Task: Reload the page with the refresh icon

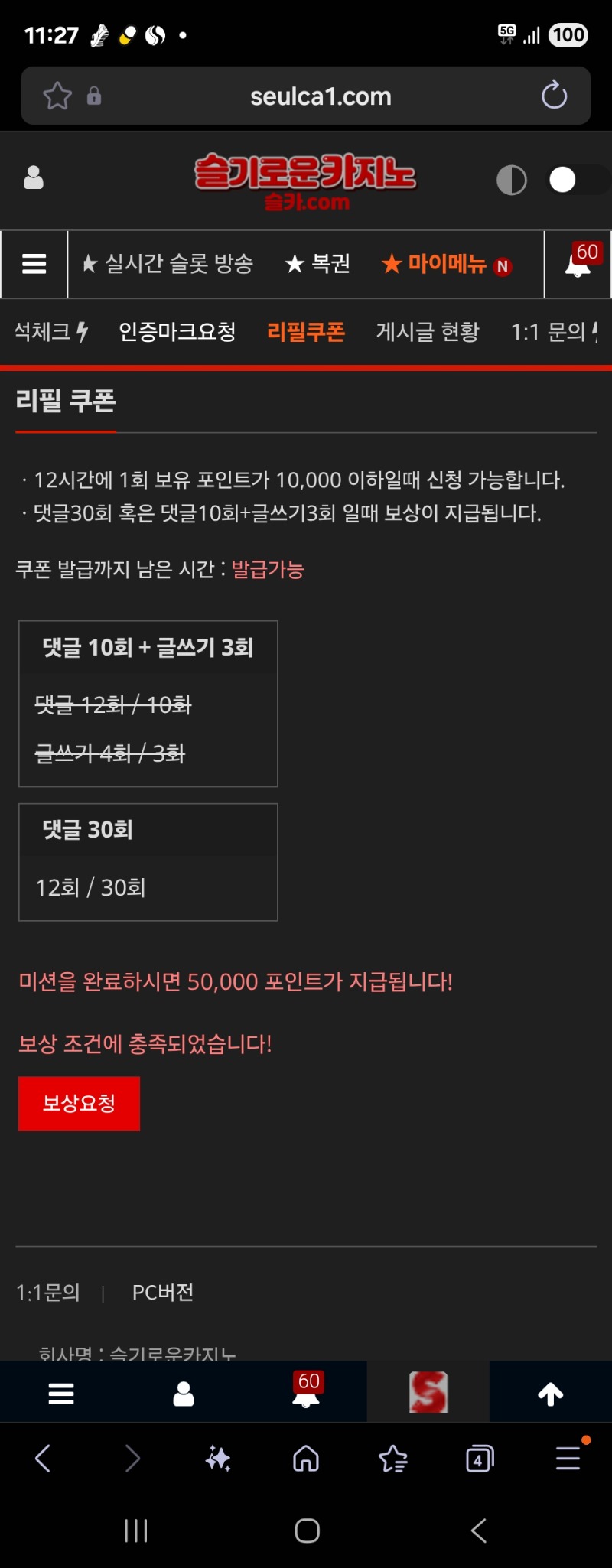Action: click(554, 96)
